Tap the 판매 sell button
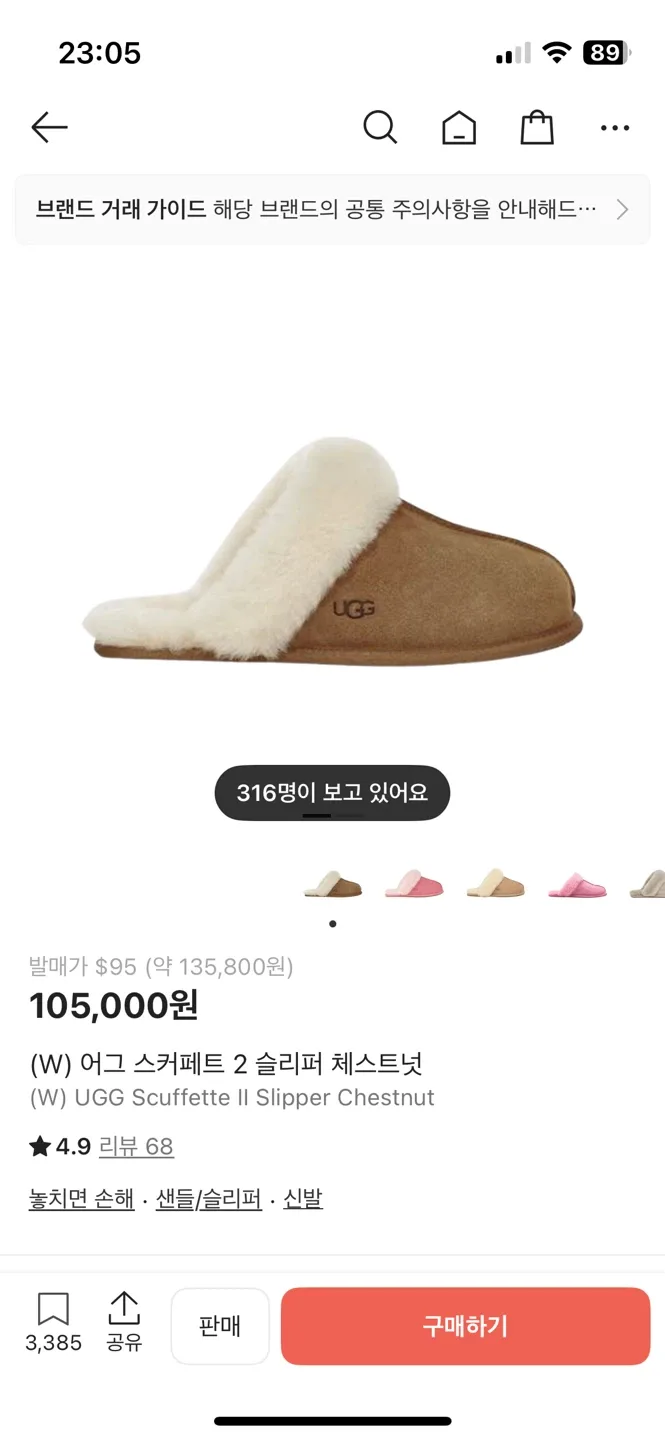Image resolution: width=665 pixels, height=1440 pixels. [220, 1326]
